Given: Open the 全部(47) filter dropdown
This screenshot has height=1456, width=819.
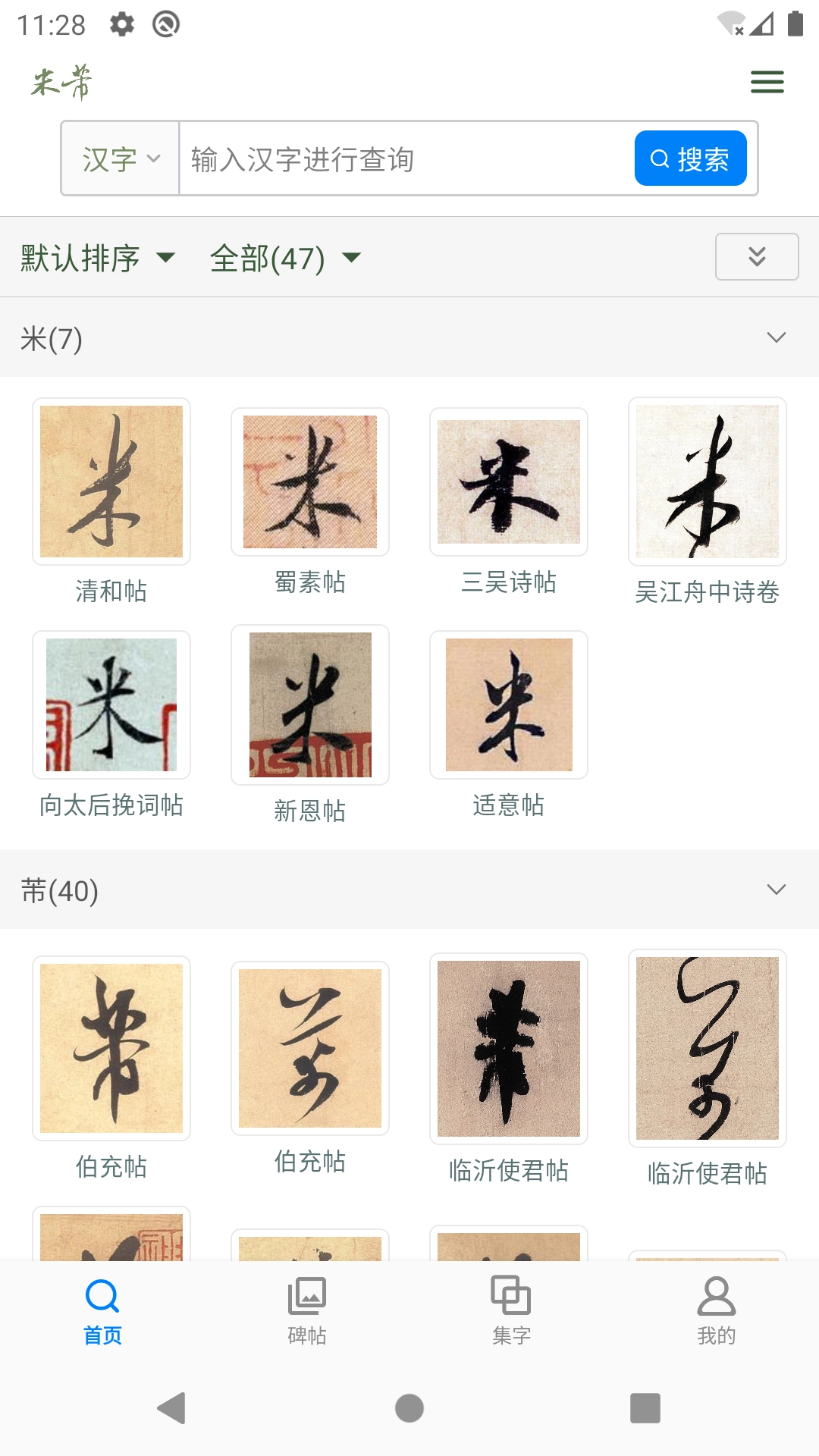Looking at the screenshot, I should [x=285, y=258].
